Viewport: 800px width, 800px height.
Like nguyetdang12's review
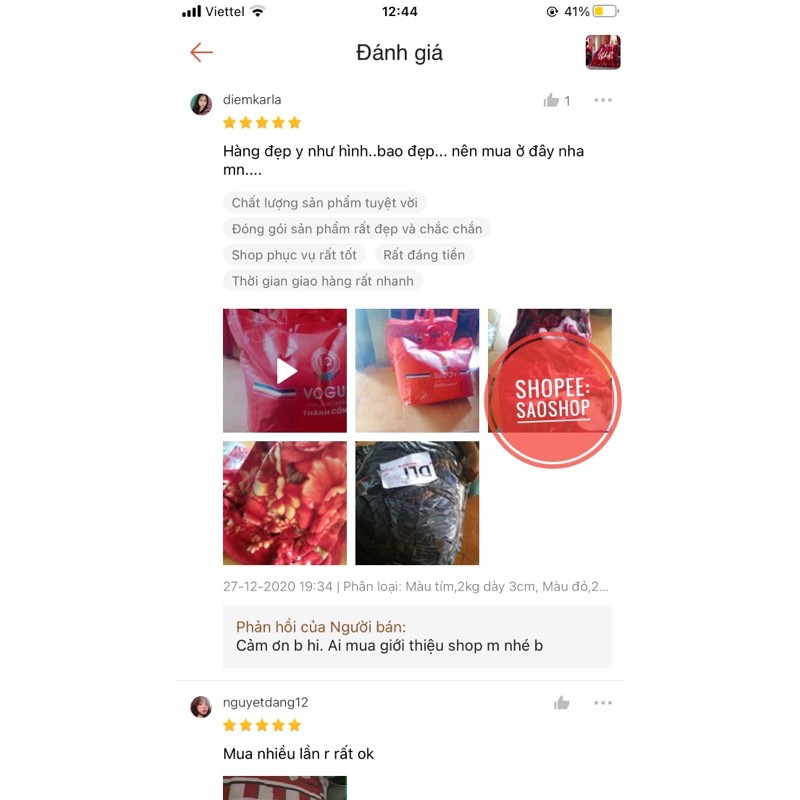coord(562,703)
